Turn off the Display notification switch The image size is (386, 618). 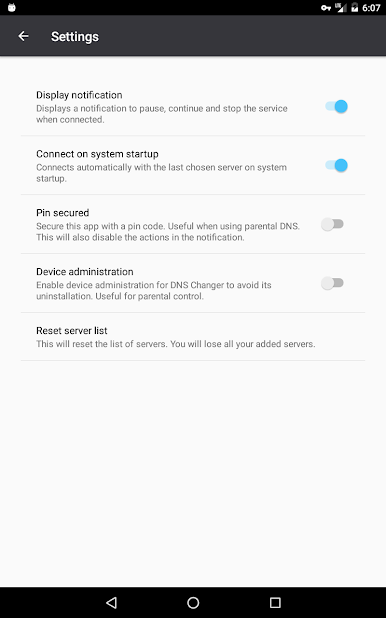(x=336, y=106)
